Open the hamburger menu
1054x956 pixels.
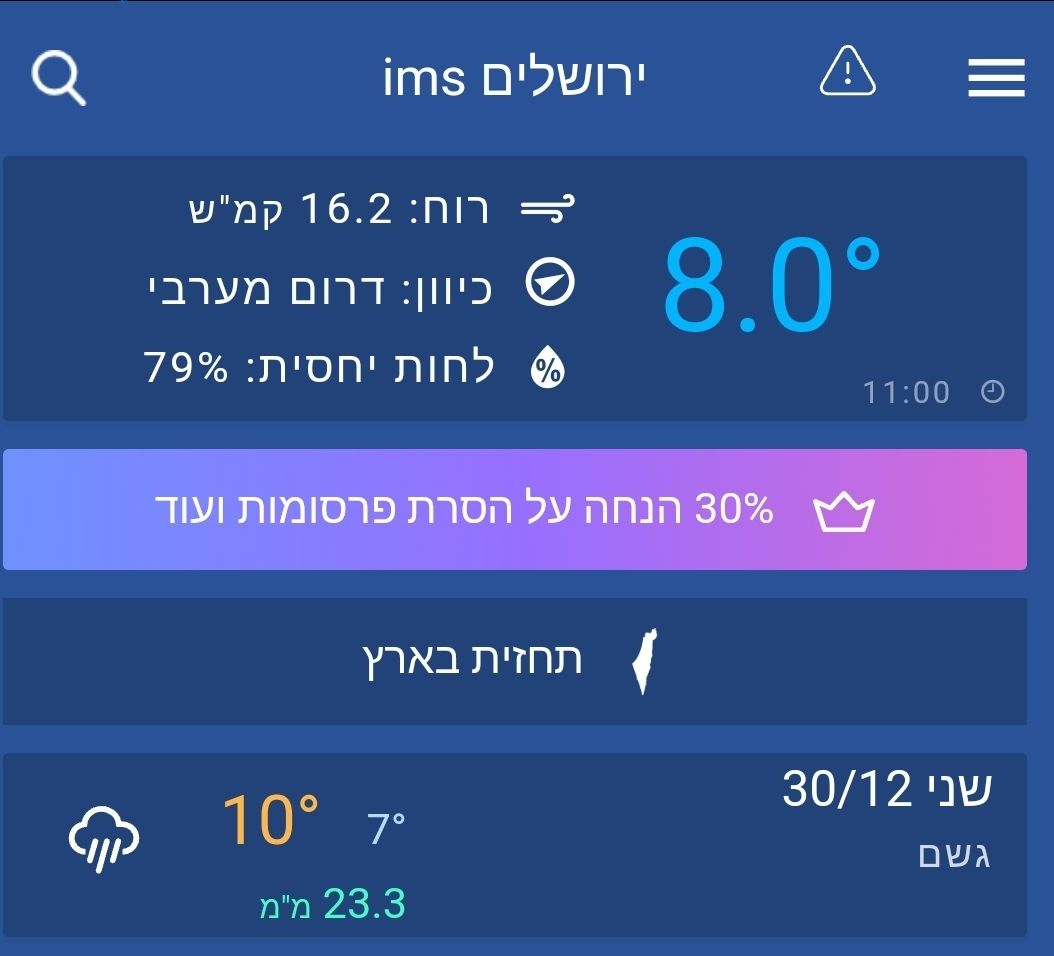pyautogui.click(x=996, y=78)
